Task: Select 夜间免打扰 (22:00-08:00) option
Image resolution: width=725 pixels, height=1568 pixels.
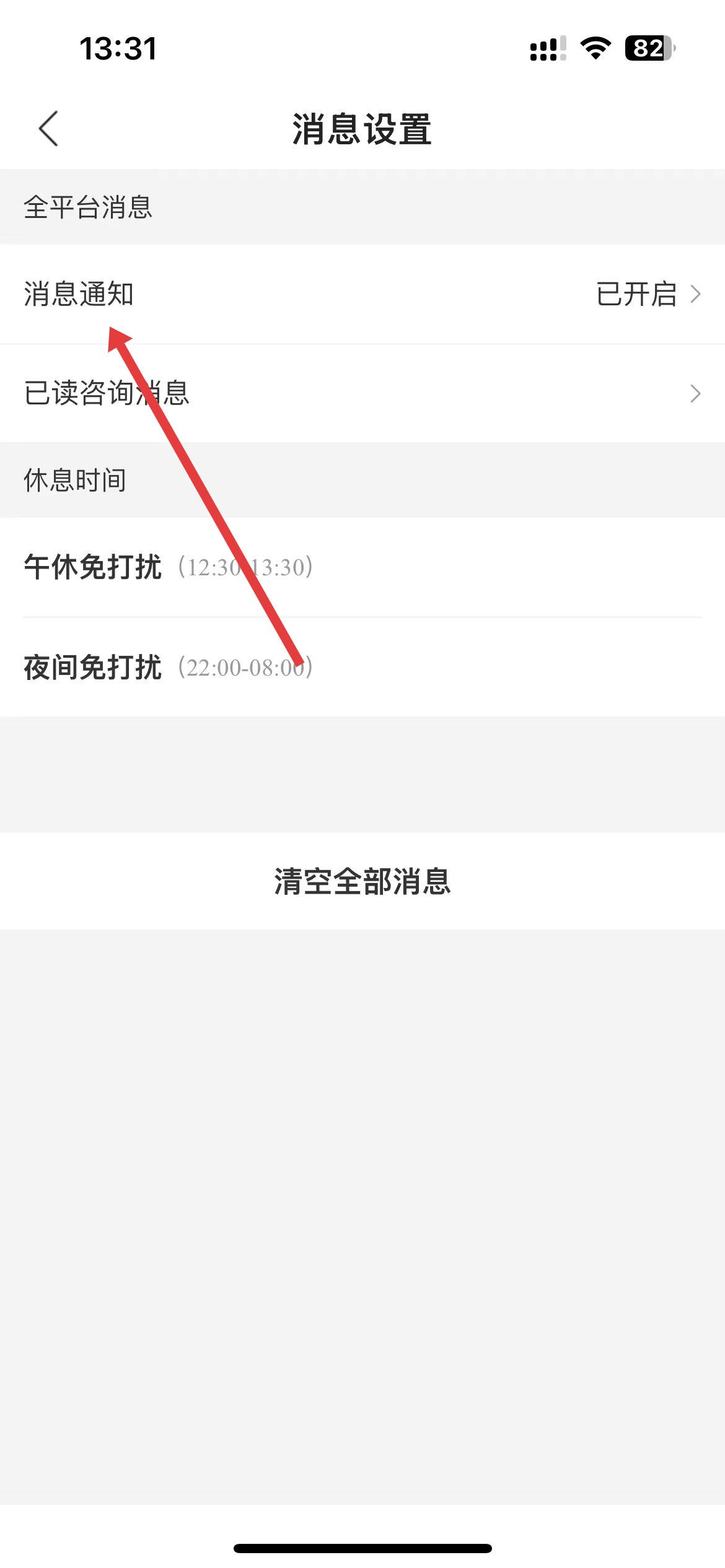Action: [x=362, y=668]
